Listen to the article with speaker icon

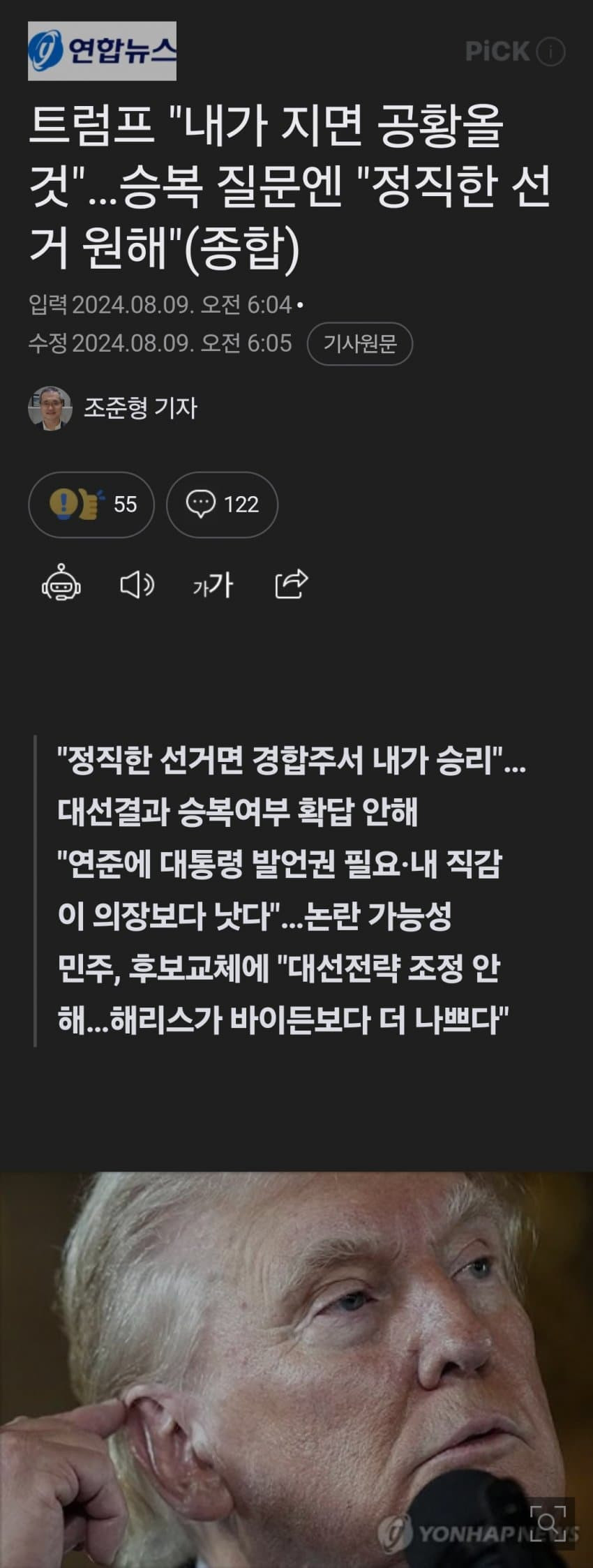[x=137, y=584]
